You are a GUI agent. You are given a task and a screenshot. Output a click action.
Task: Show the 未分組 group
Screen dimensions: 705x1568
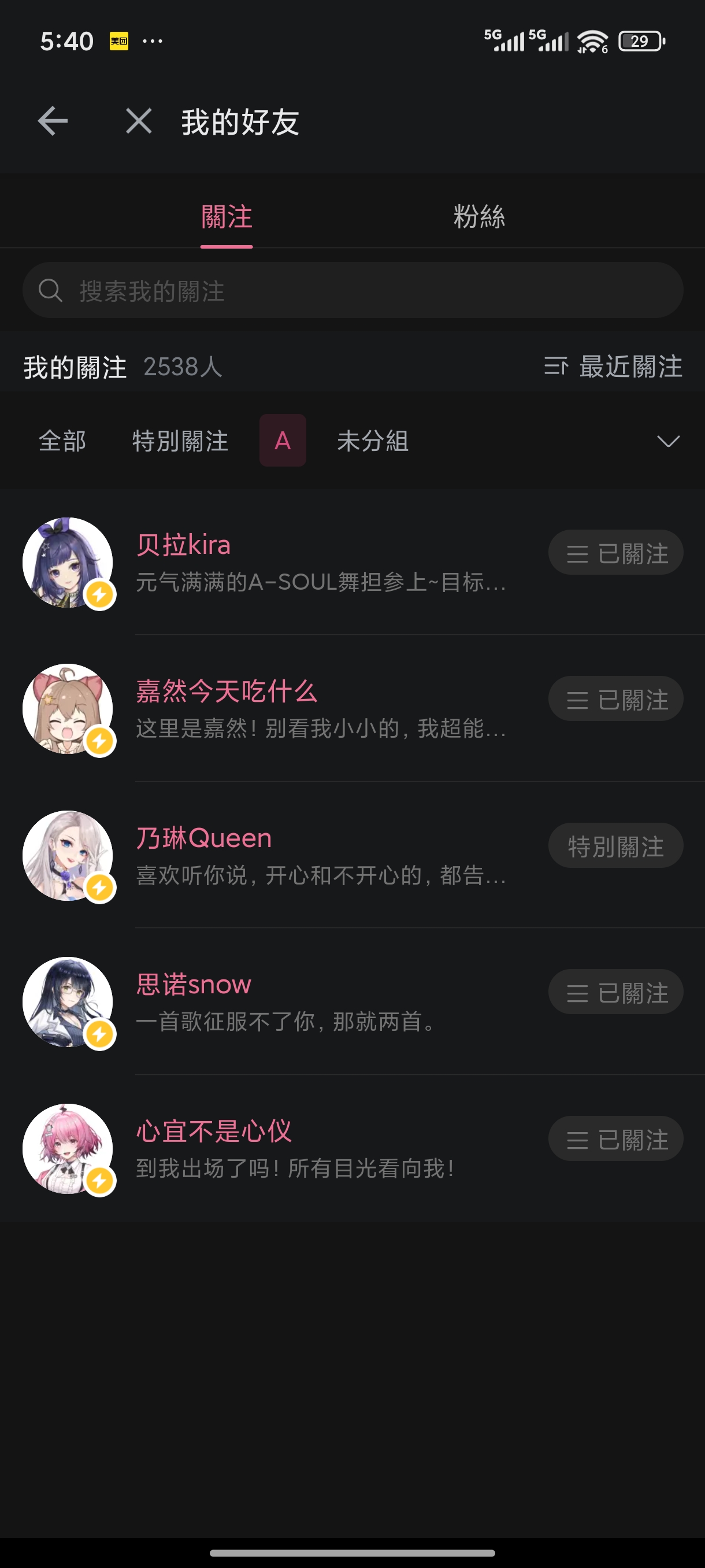tap(372, 441)
